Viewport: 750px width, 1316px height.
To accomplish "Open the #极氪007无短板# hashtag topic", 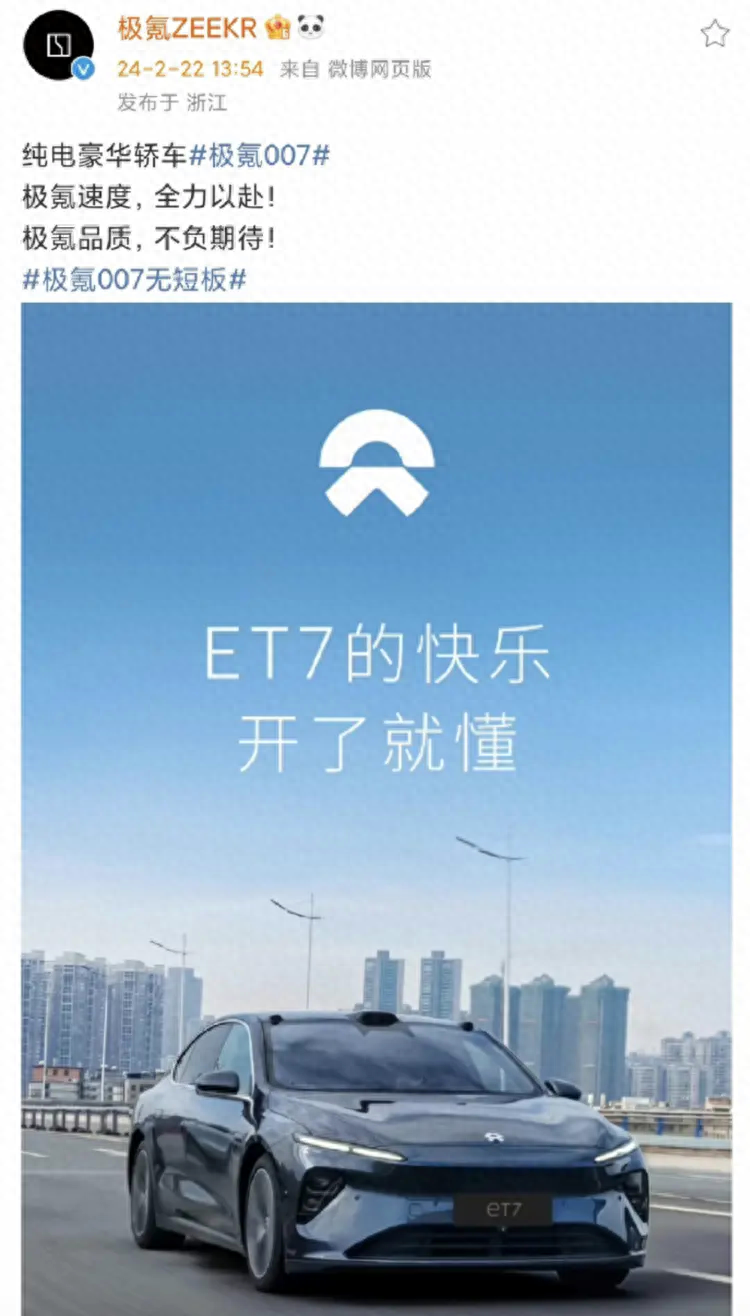I will click(x=134, y=280).
